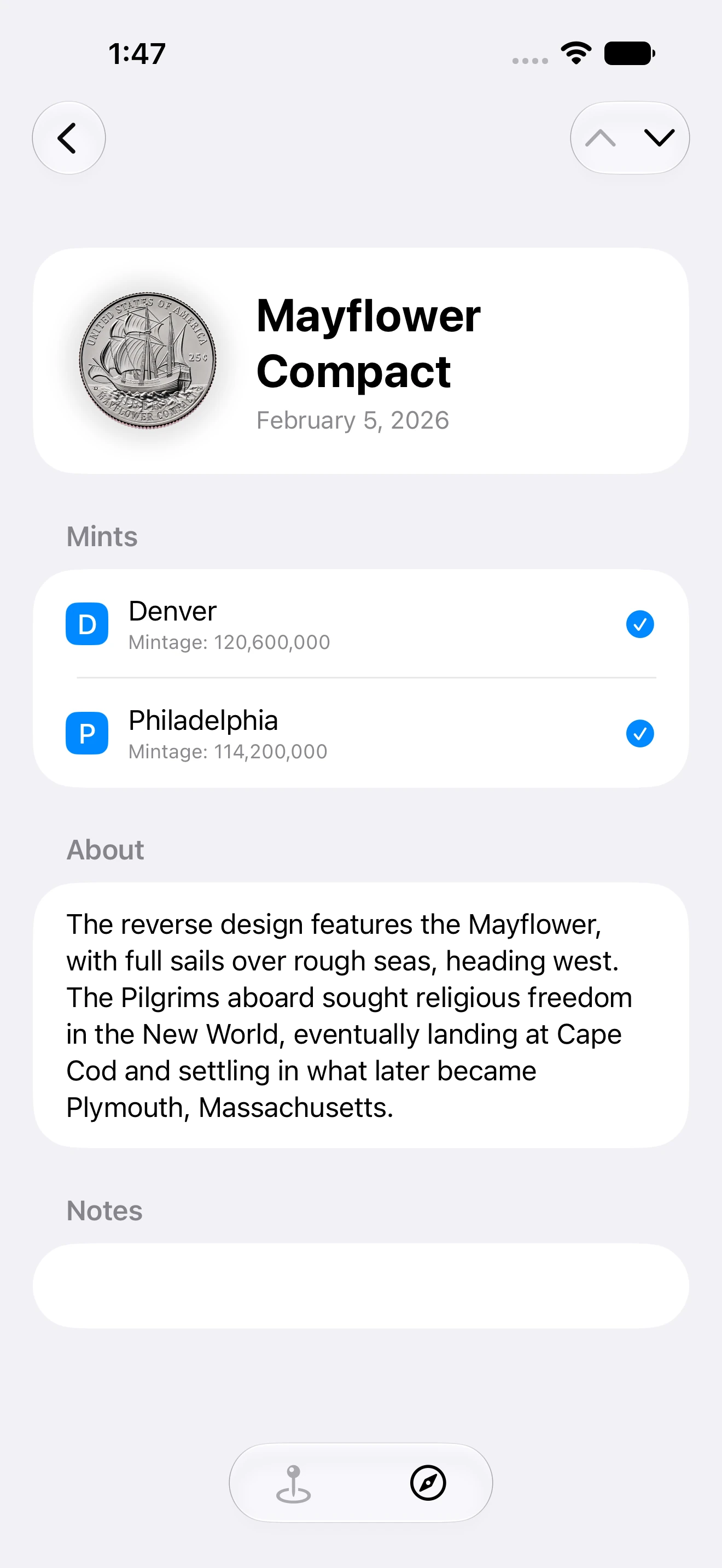Go back using the top-left arrow
This screenshot has width=722, height=1568.
pyautogui.click(x=69, y=138)
